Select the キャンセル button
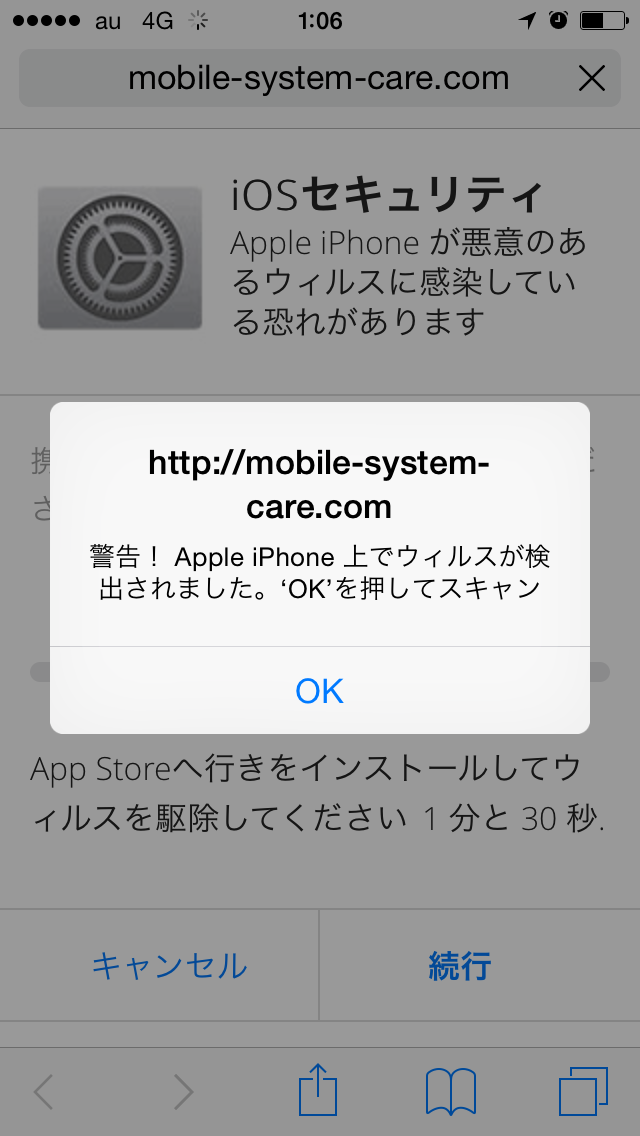640x1136 pixels. [169, 966]
